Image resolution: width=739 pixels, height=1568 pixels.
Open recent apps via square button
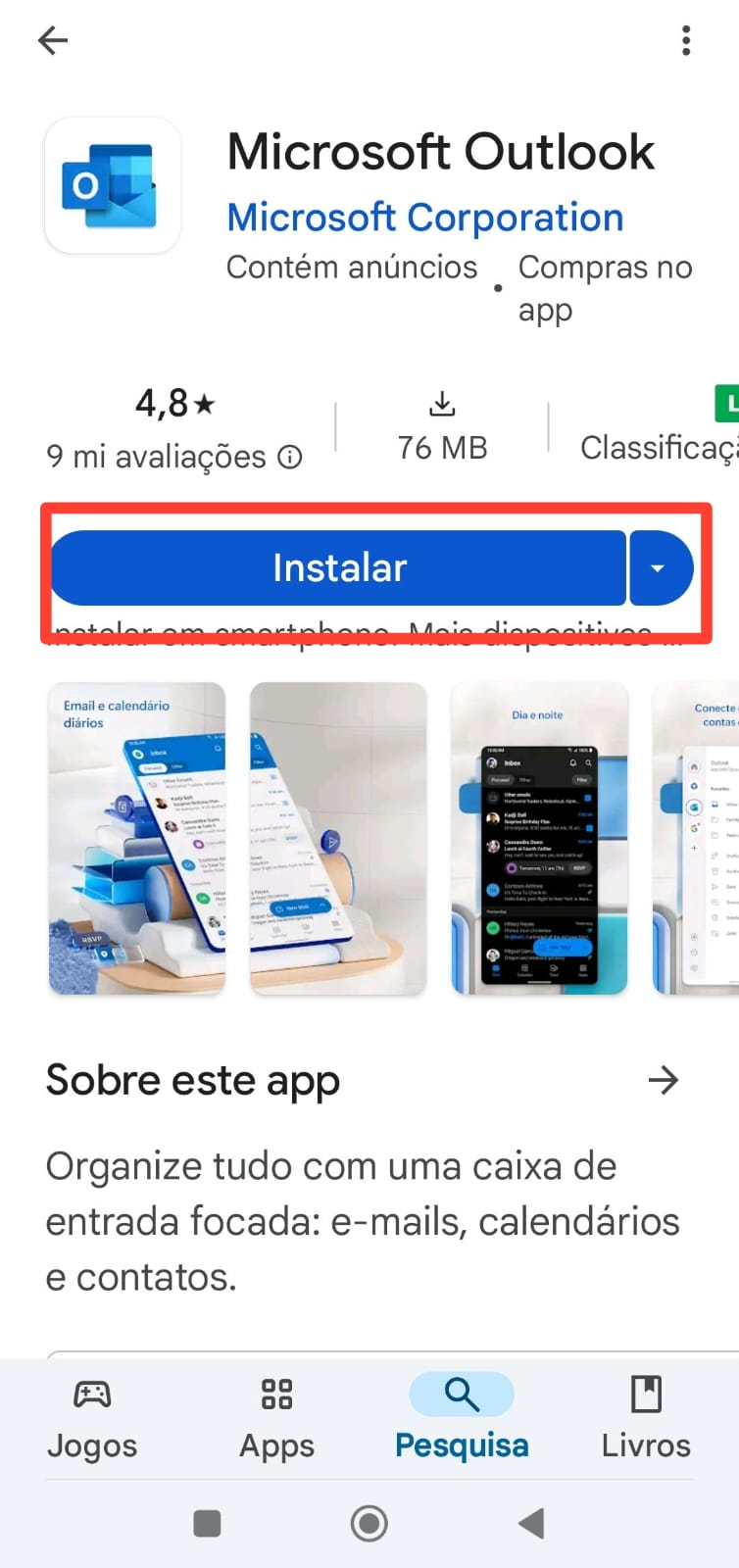tap(207, 1523)
